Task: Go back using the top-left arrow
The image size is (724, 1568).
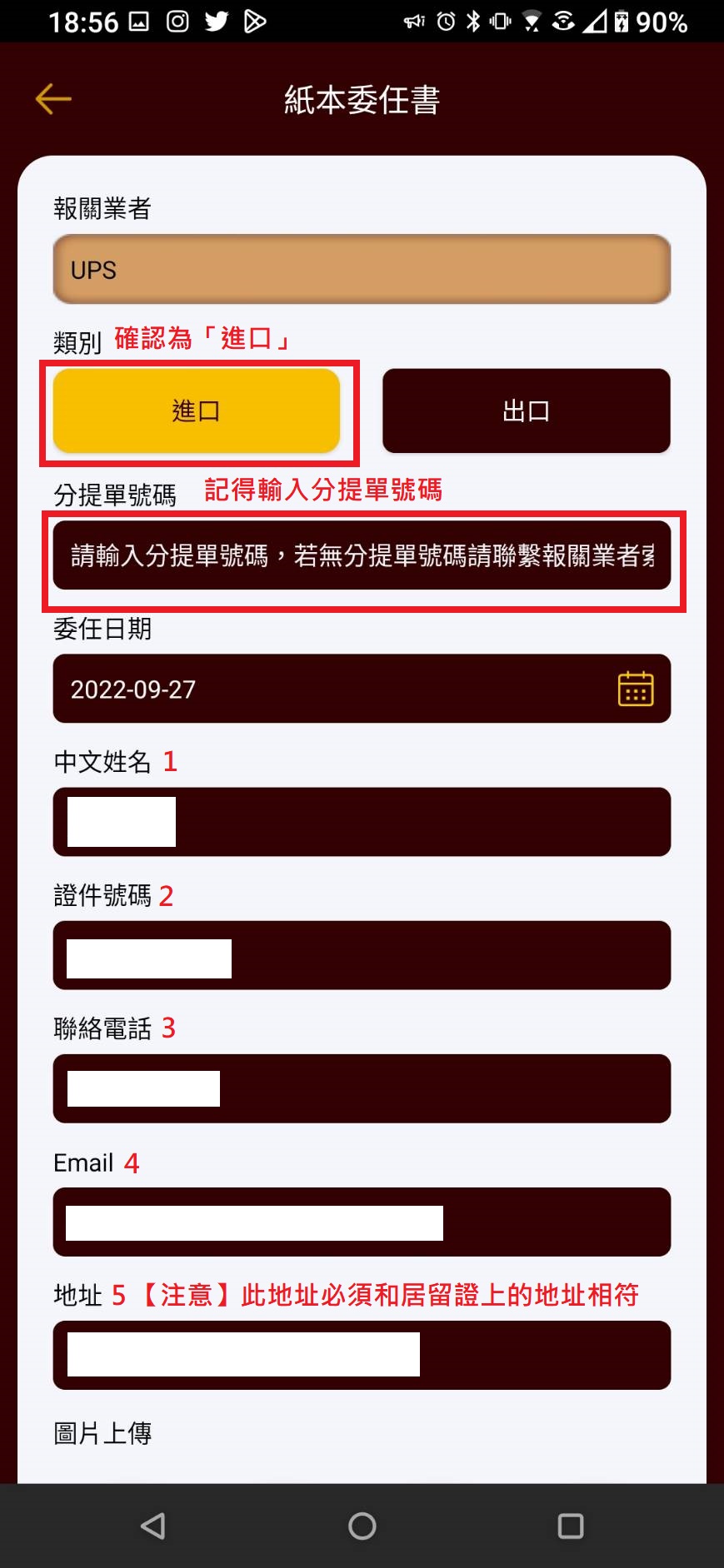Action: (x=53, y=98)
